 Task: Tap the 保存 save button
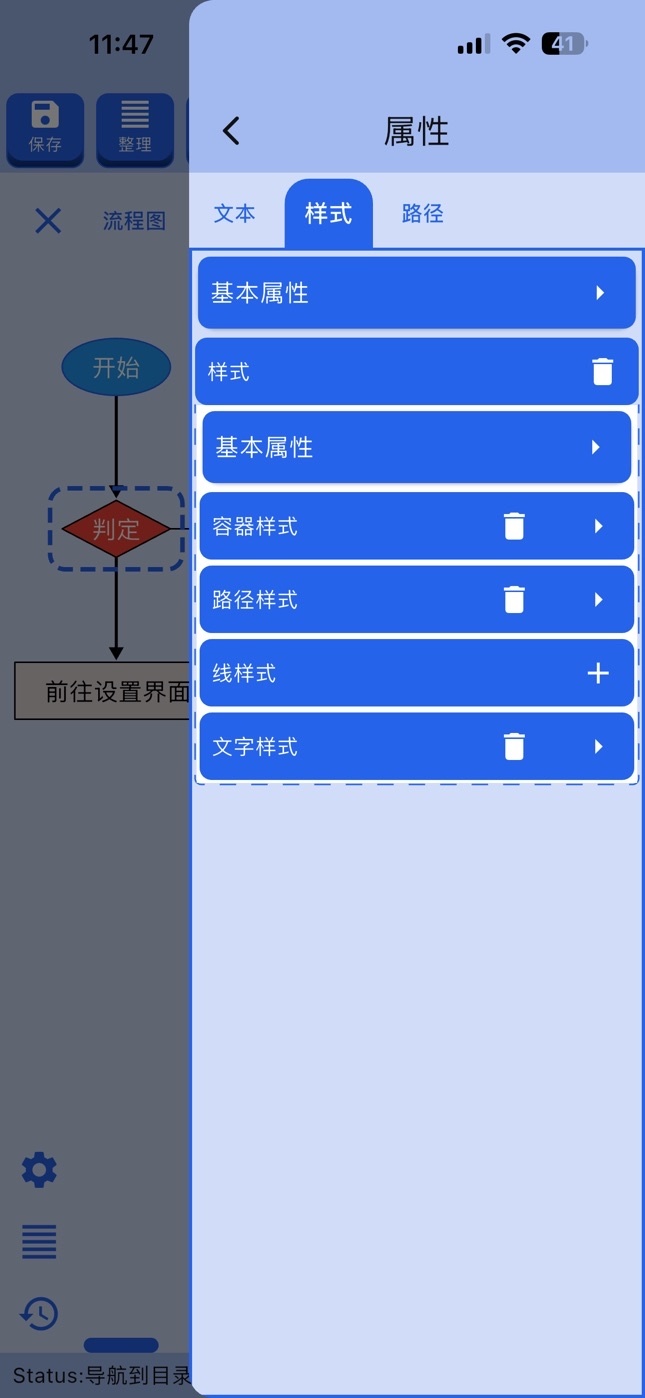coord(45,128)
